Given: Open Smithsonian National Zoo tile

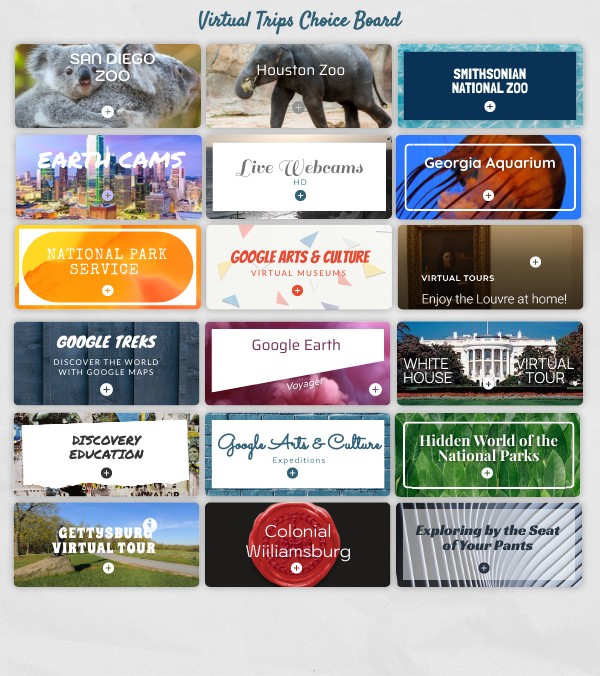Looking at the screenshot, I should [489, 85].
